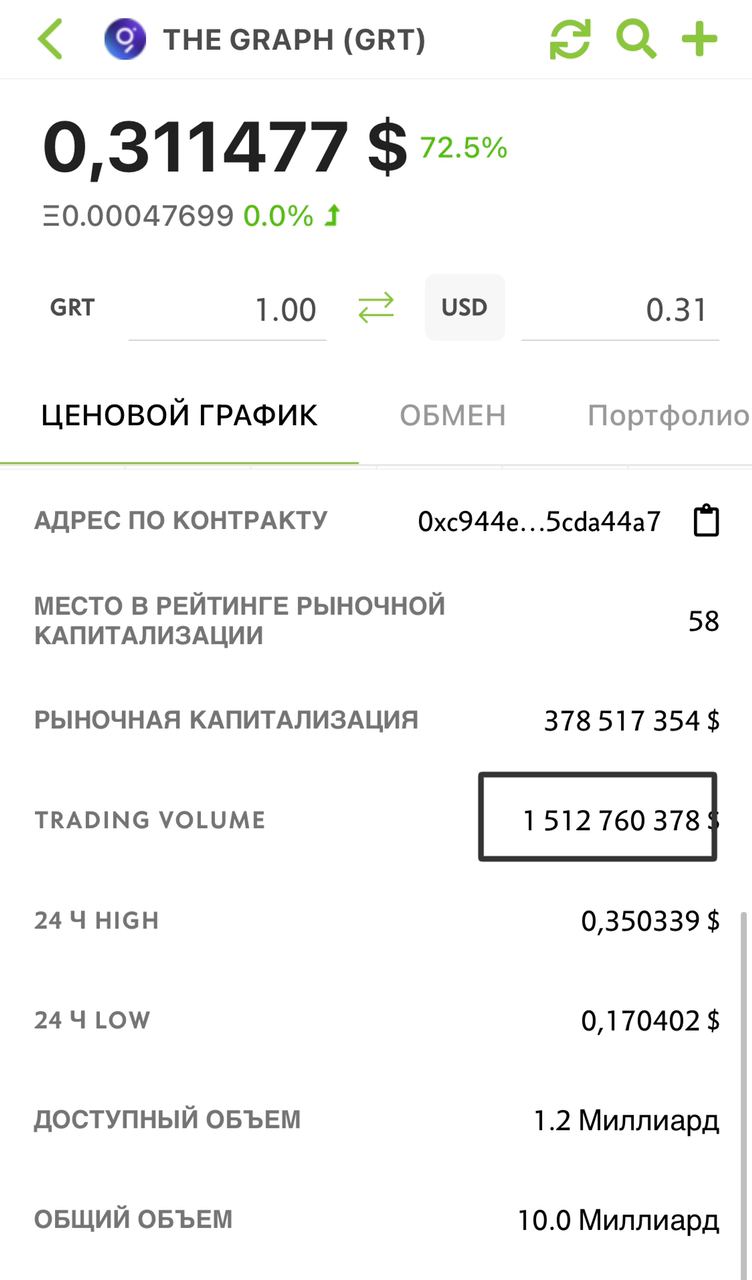
Task: Open the search magnifier icon
Action: coord(636,40)
